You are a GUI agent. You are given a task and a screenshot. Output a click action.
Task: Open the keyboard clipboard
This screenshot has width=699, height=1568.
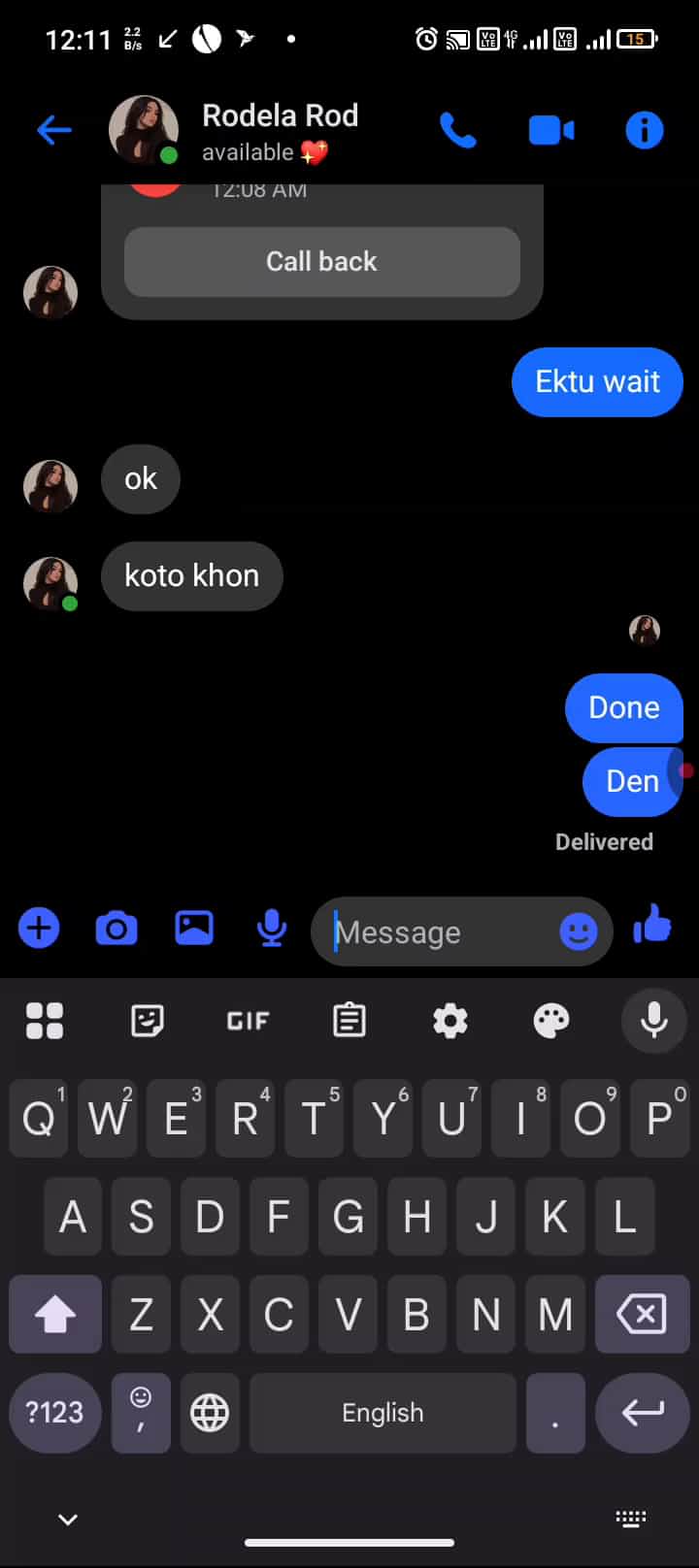349,1021
